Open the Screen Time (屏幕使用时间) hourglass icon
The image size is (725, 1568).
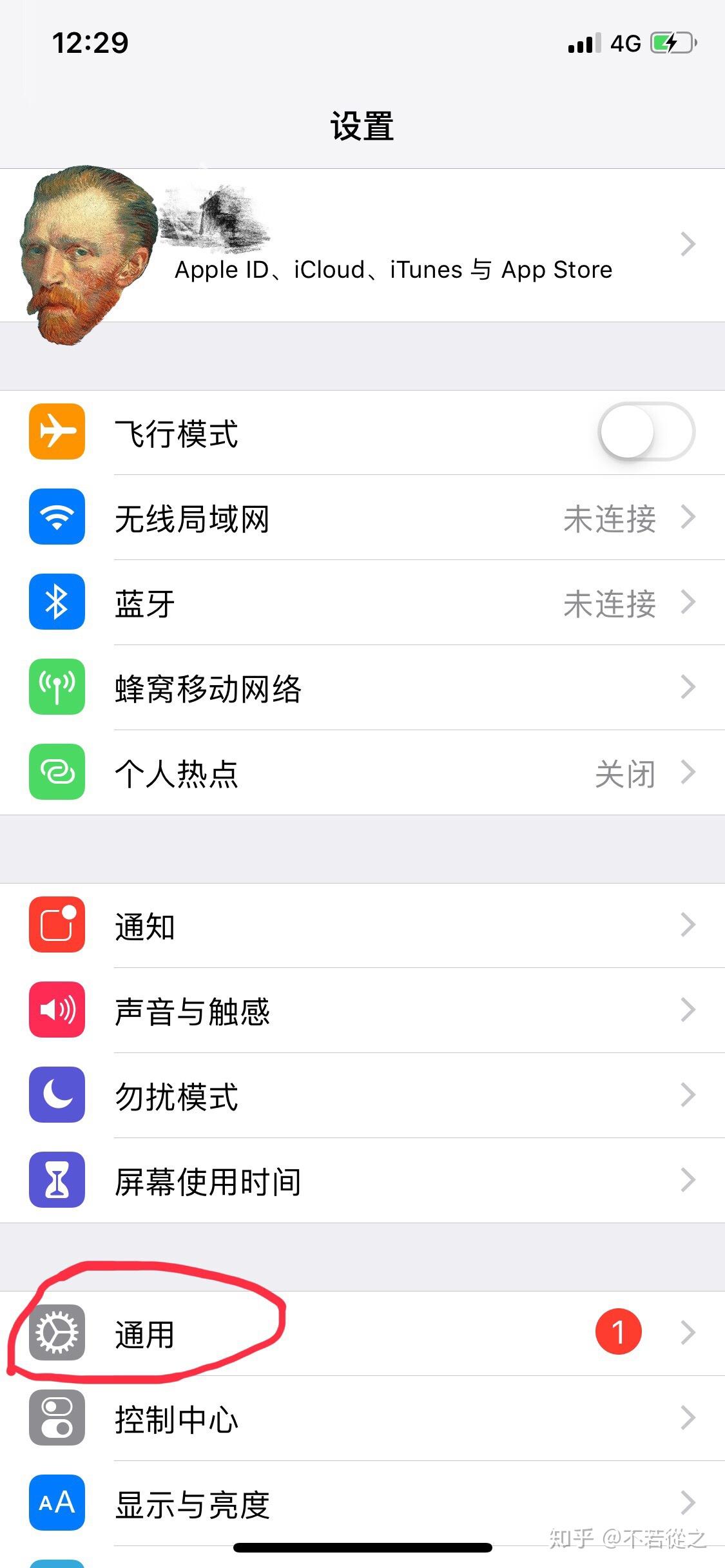coord(57,1181)
